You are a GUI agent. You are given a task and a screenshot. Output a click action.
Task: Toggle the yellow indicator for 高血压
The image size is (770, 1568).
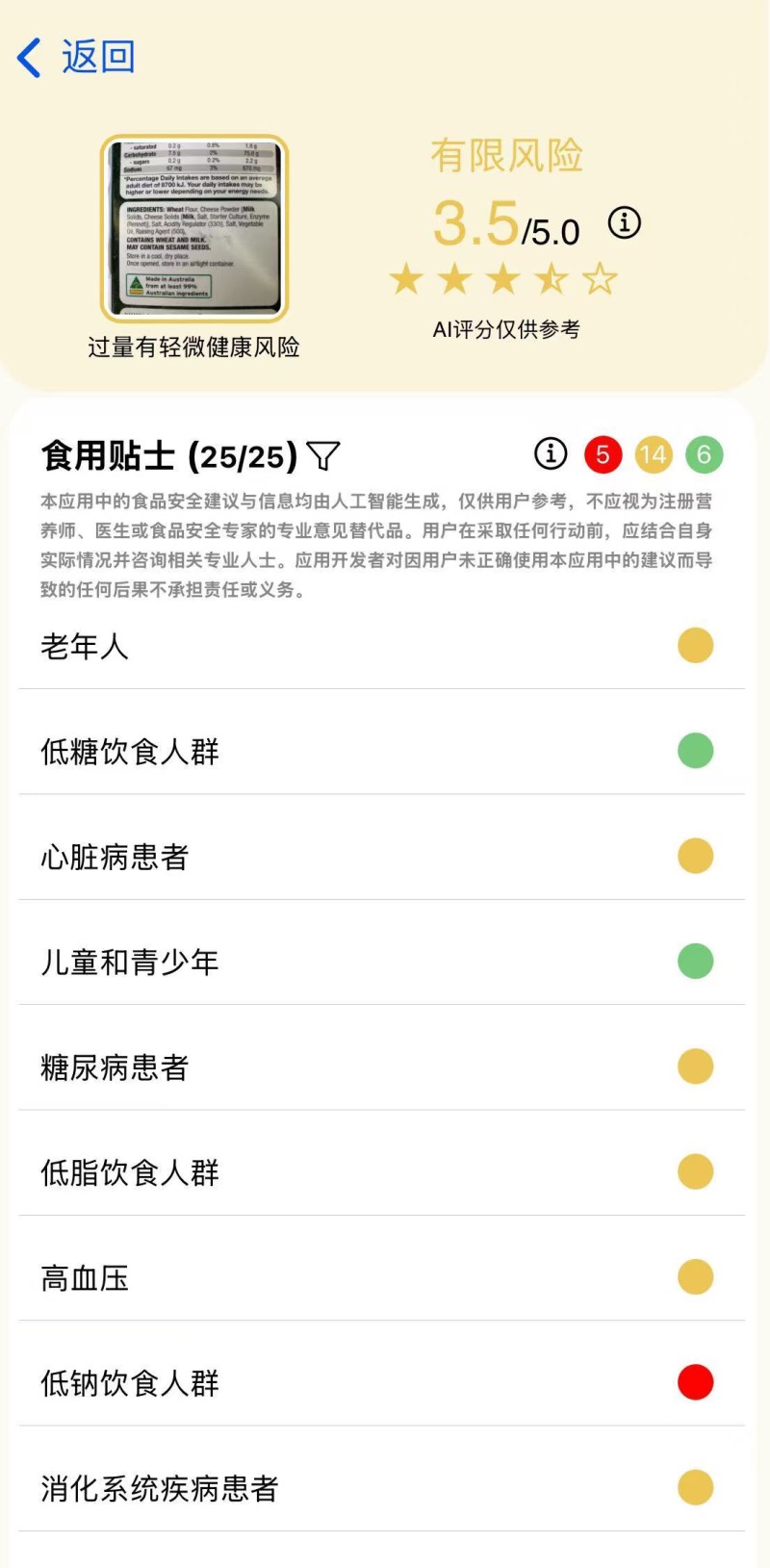coord(695,1276)
